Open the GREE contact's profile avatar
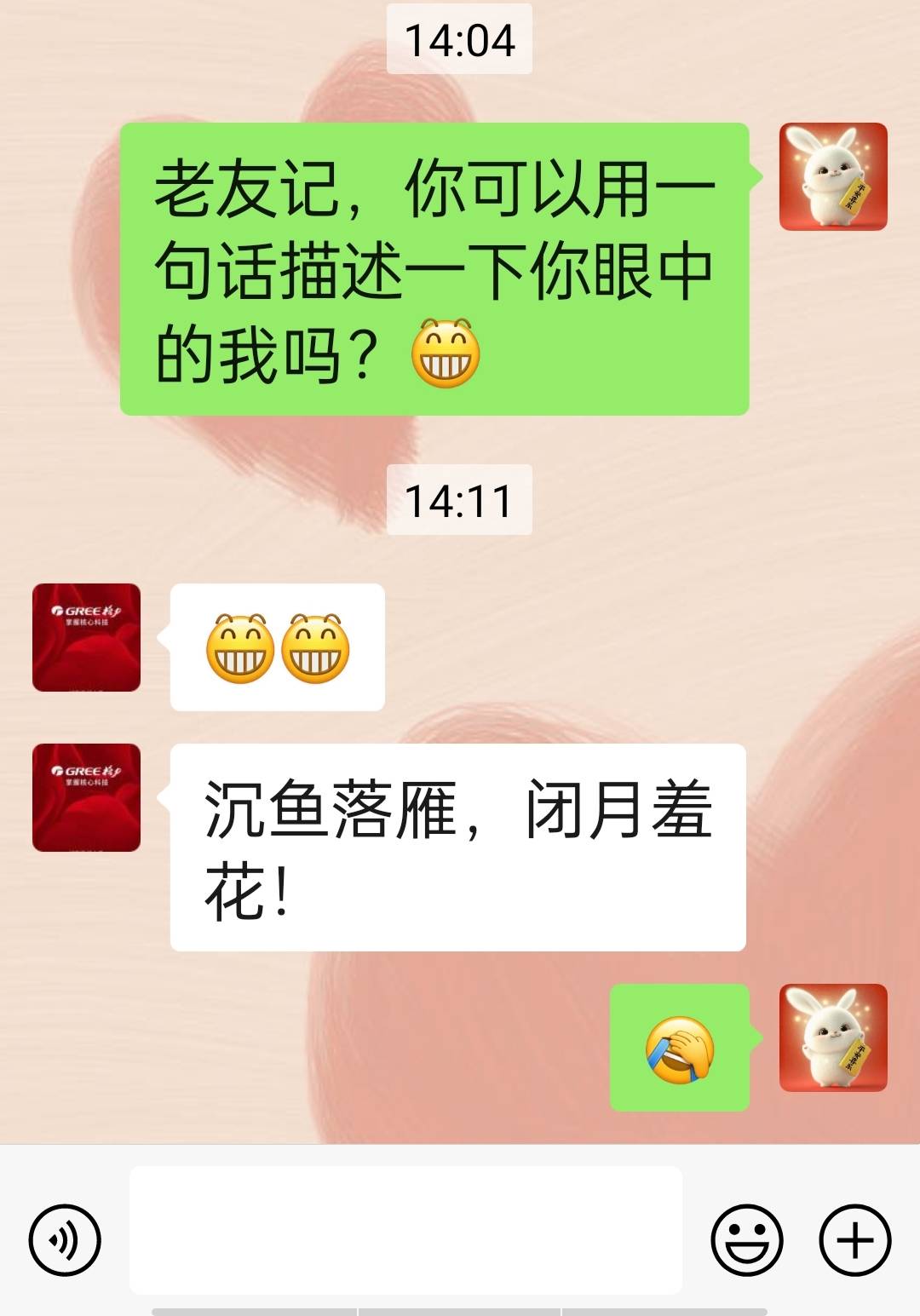 (x=85, y=635)
